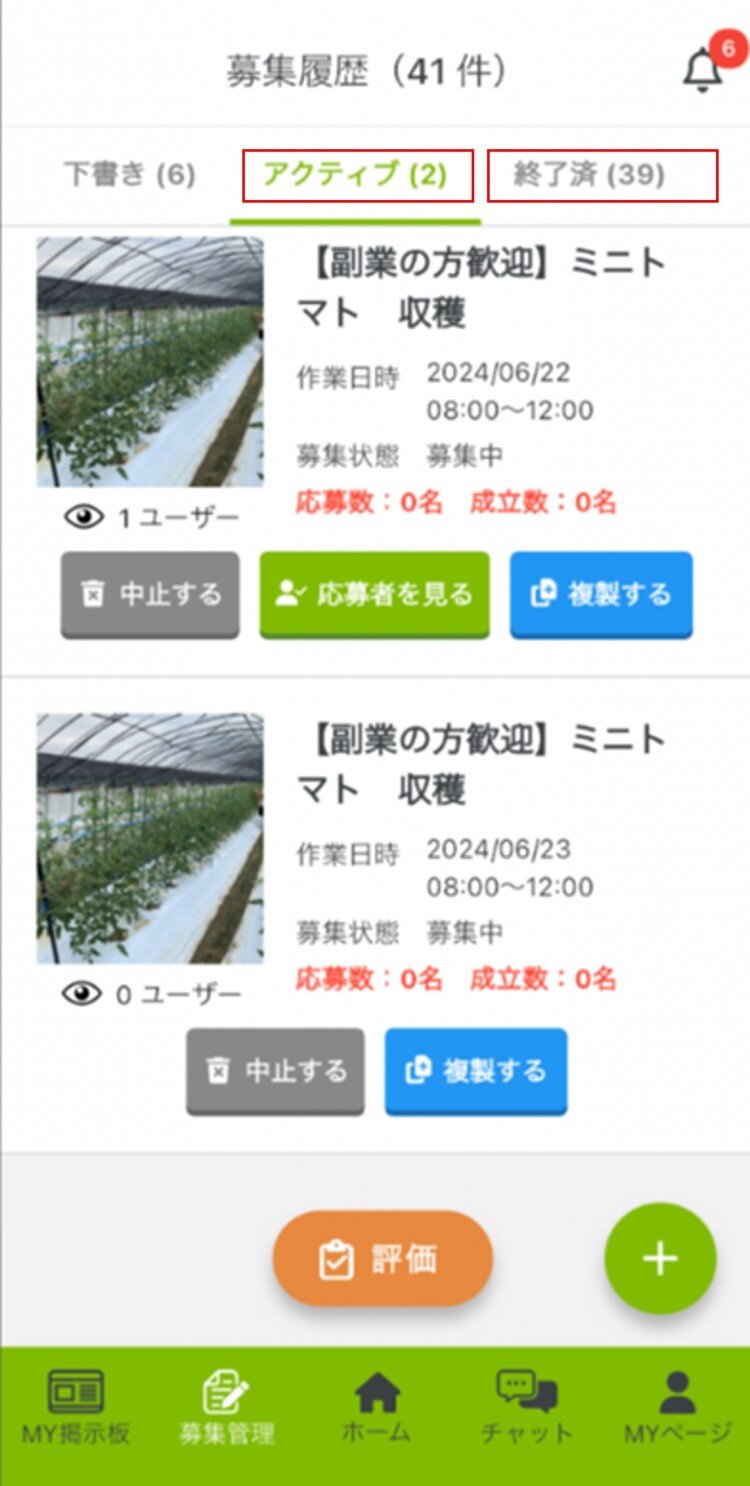Tap 中止する on the 2024/06/22 job
Screen dimensions: 750x1486
150,595
